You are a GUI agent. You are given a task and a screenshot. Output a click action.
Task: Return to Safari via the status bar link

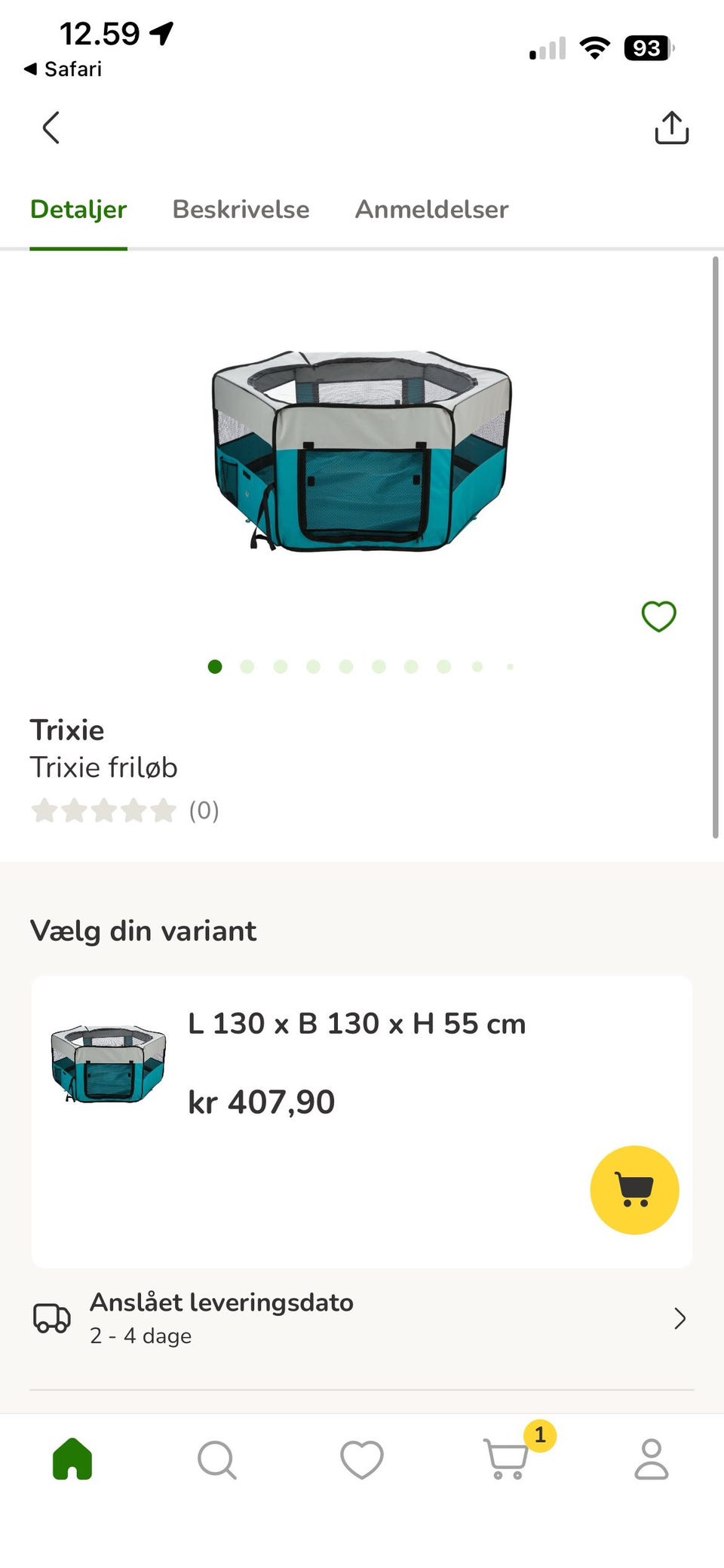63,69
